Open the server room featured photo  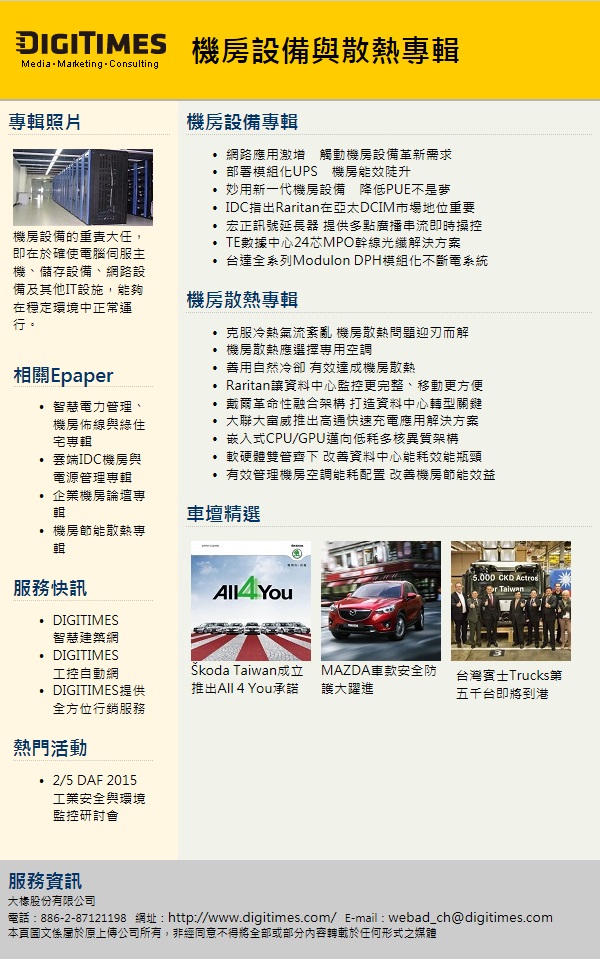[x=83, y=187]
